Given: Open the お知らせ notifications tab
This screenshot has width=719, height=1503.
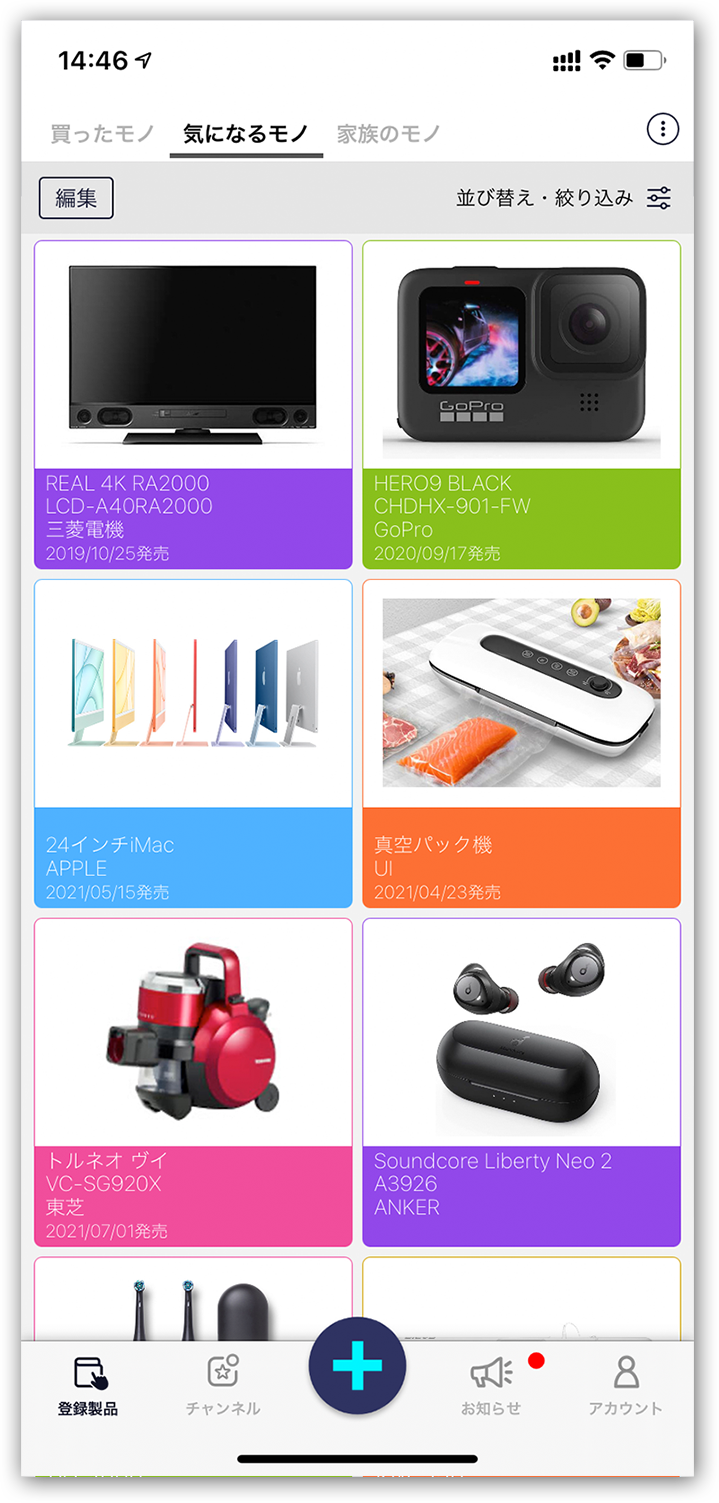Looking at the screenshot, I should pos(491,1385).
